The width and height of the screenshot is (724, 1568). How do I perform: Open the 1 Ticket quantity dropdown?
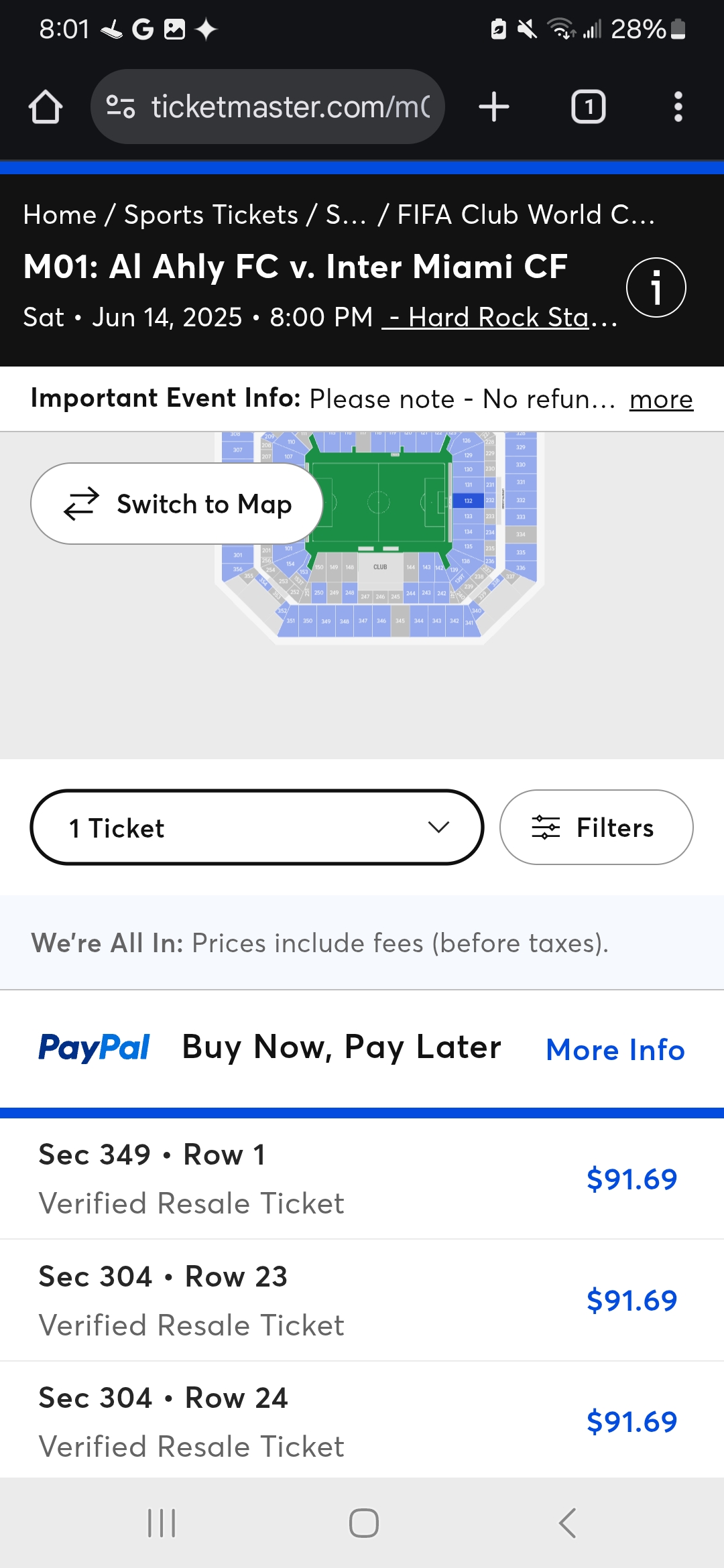tap(257, 828)
